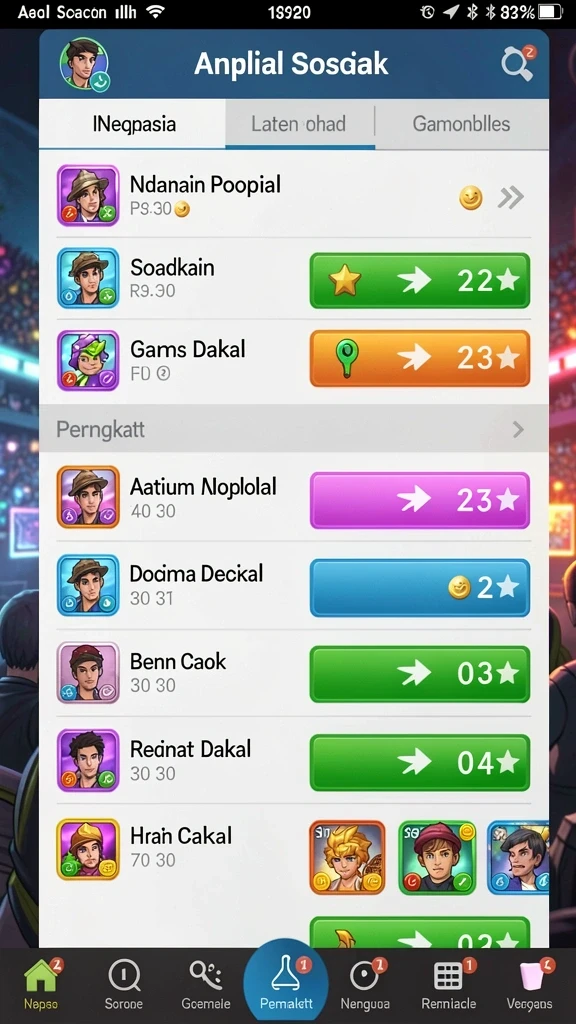The height and width of the screenshot is (1024, 576).
Task: Select the Gamonblles tab
Action: coord(461,123)
